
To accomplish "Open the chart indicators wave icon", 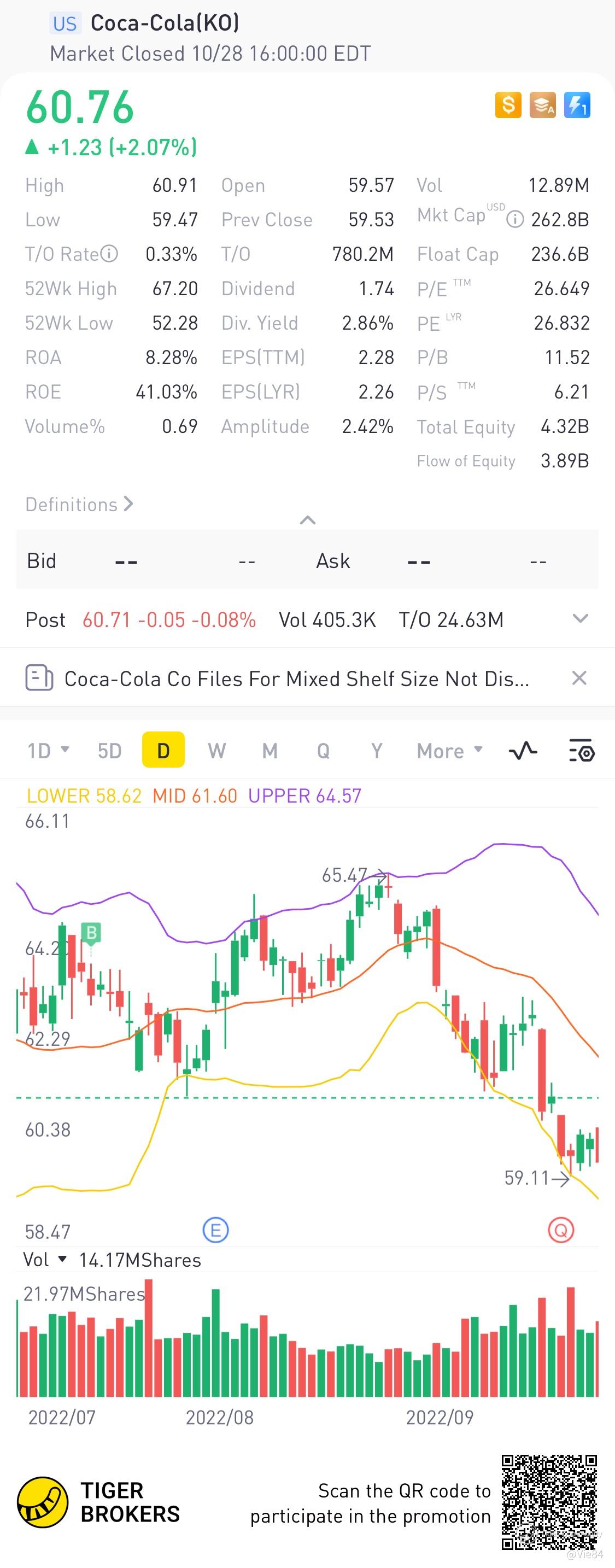I will point(523,751).
